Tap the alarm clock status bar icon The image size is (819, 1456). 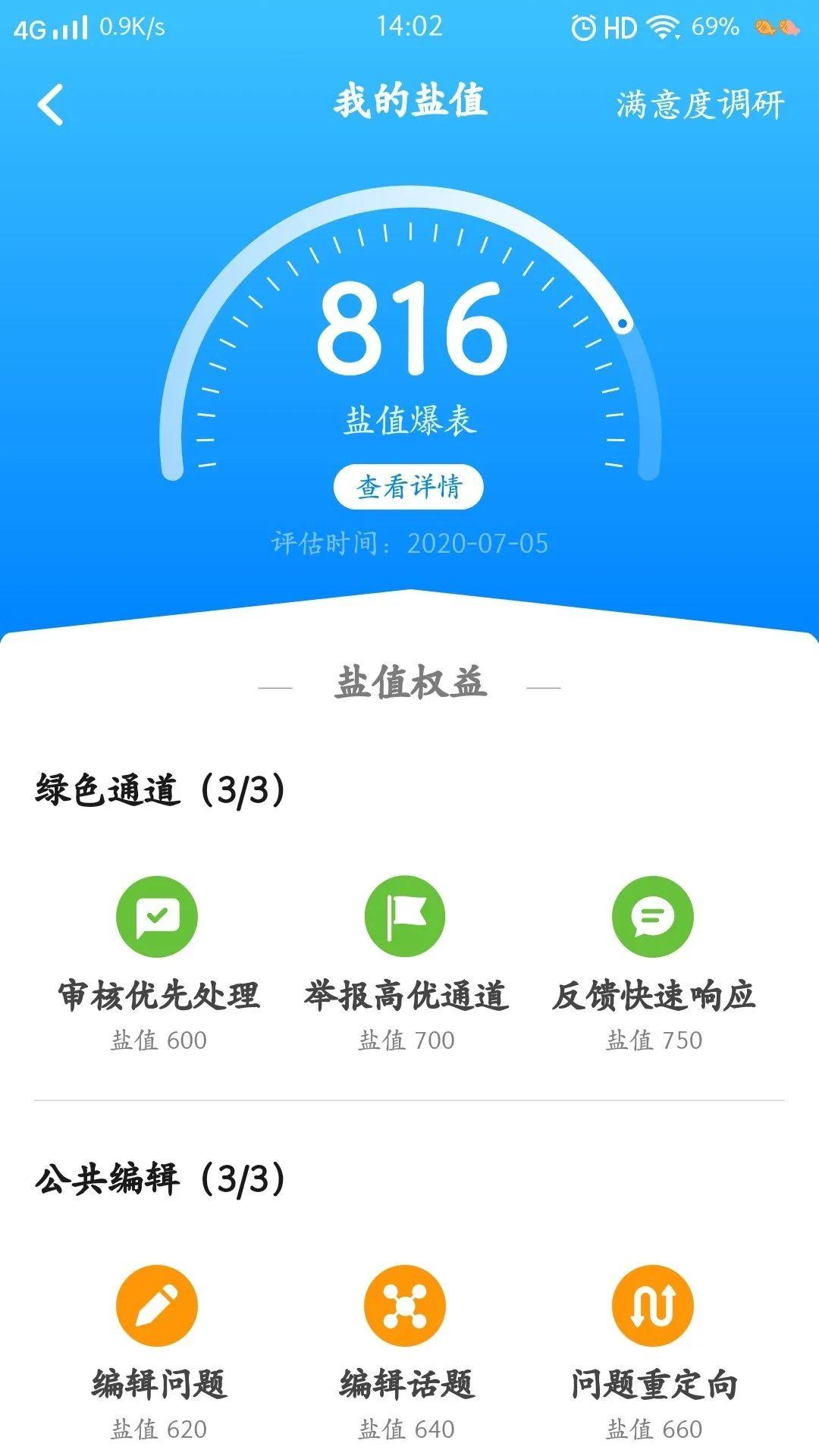pyautogui.click(x=581, y=25)
